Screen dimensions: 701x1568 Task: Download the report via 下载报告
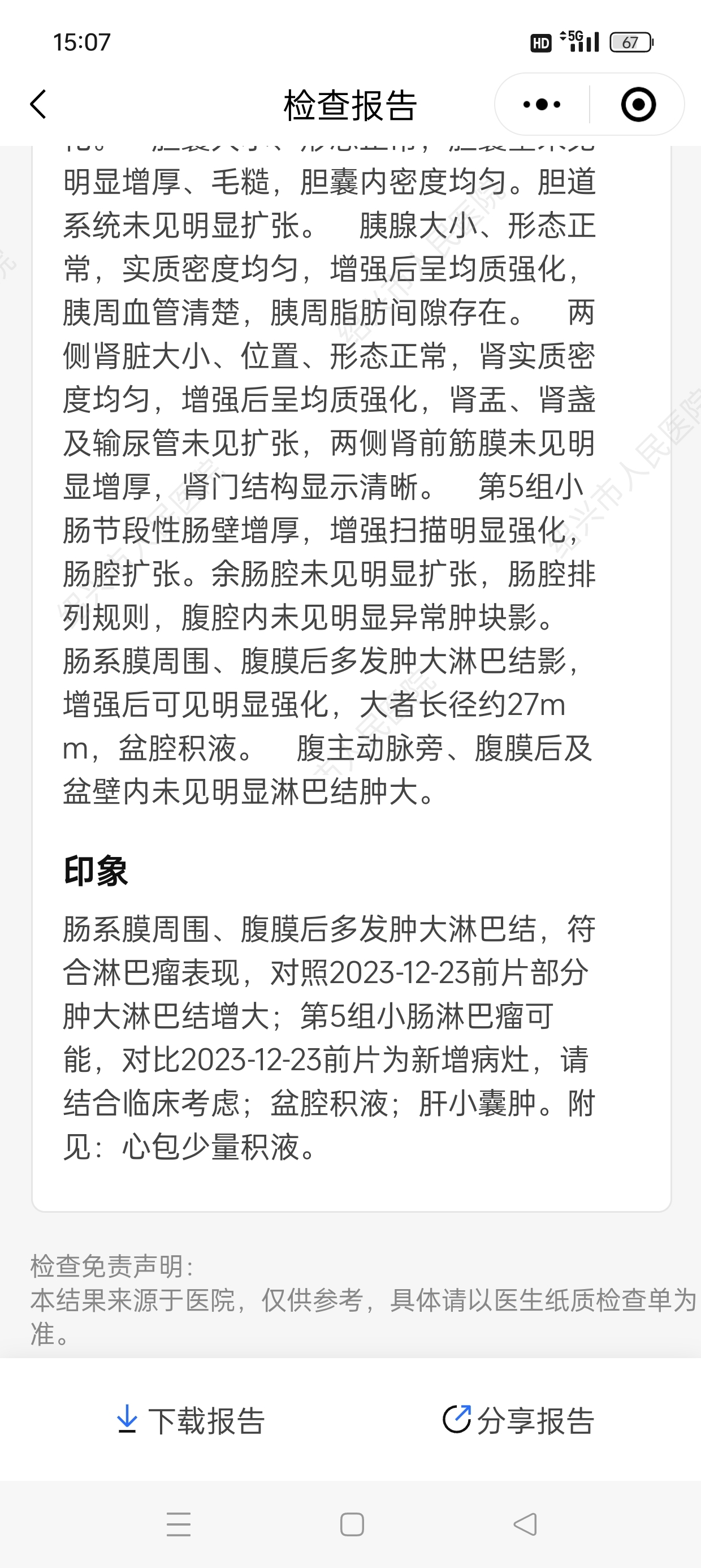(x=191, y=1420)
